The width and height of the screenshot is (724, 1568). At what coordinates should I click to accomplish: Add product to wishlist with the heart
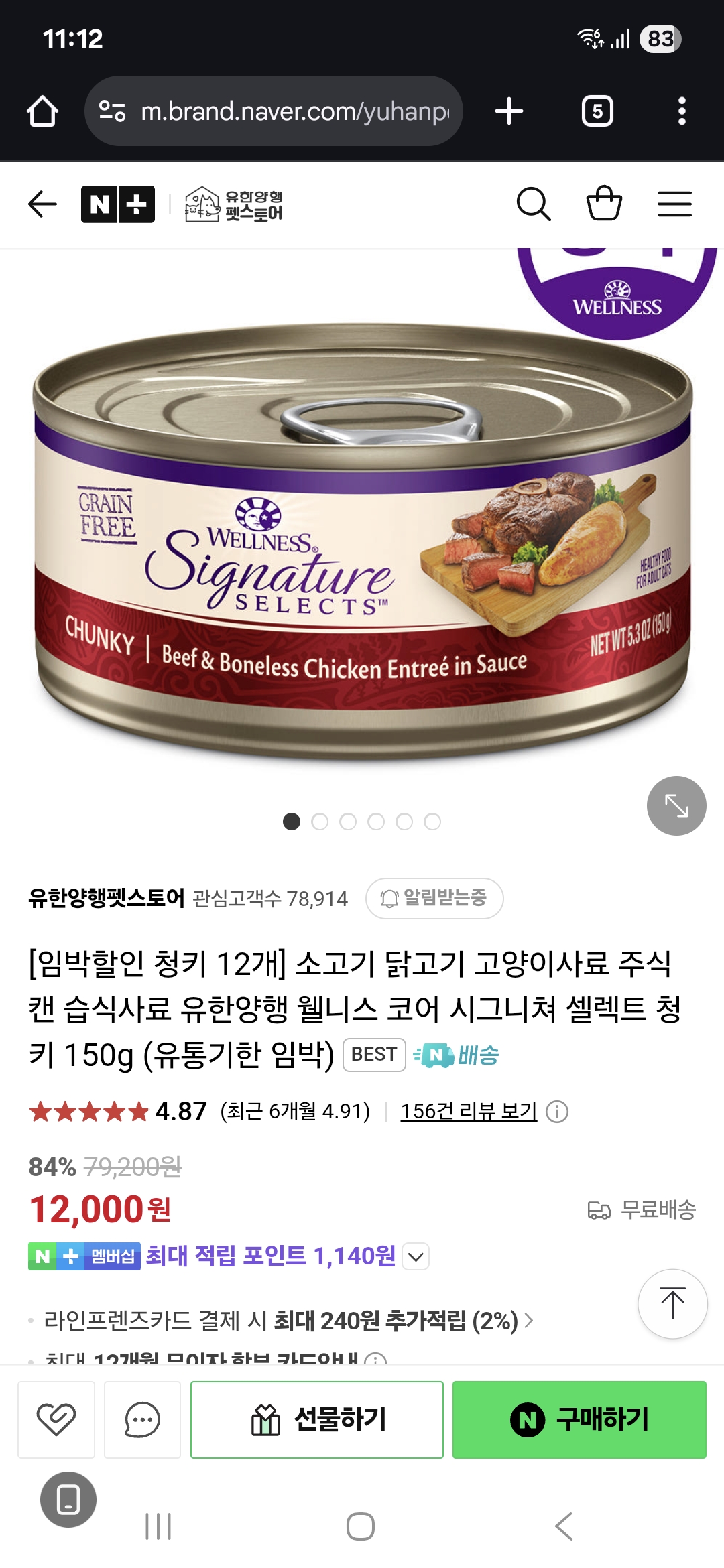56,1419
